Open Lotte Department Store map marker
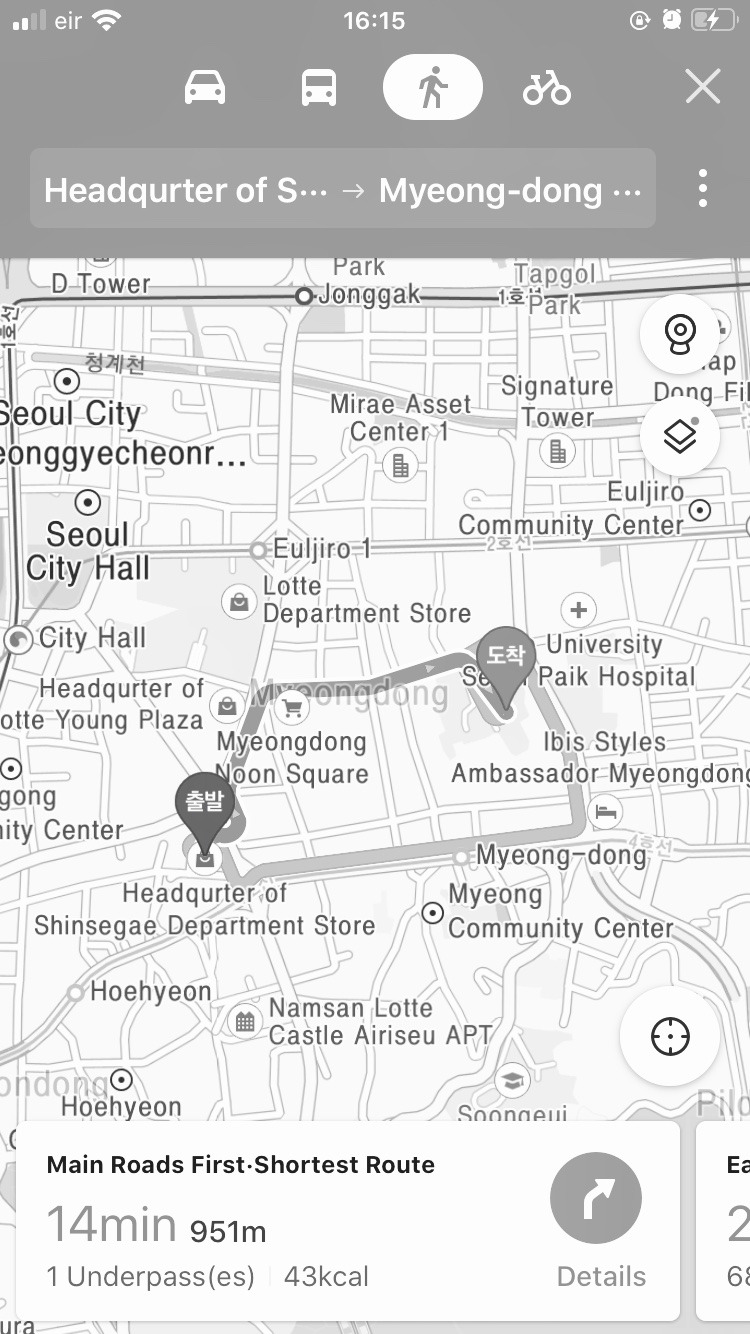Viewport: 750px width, 1334px height. [239, 602]
